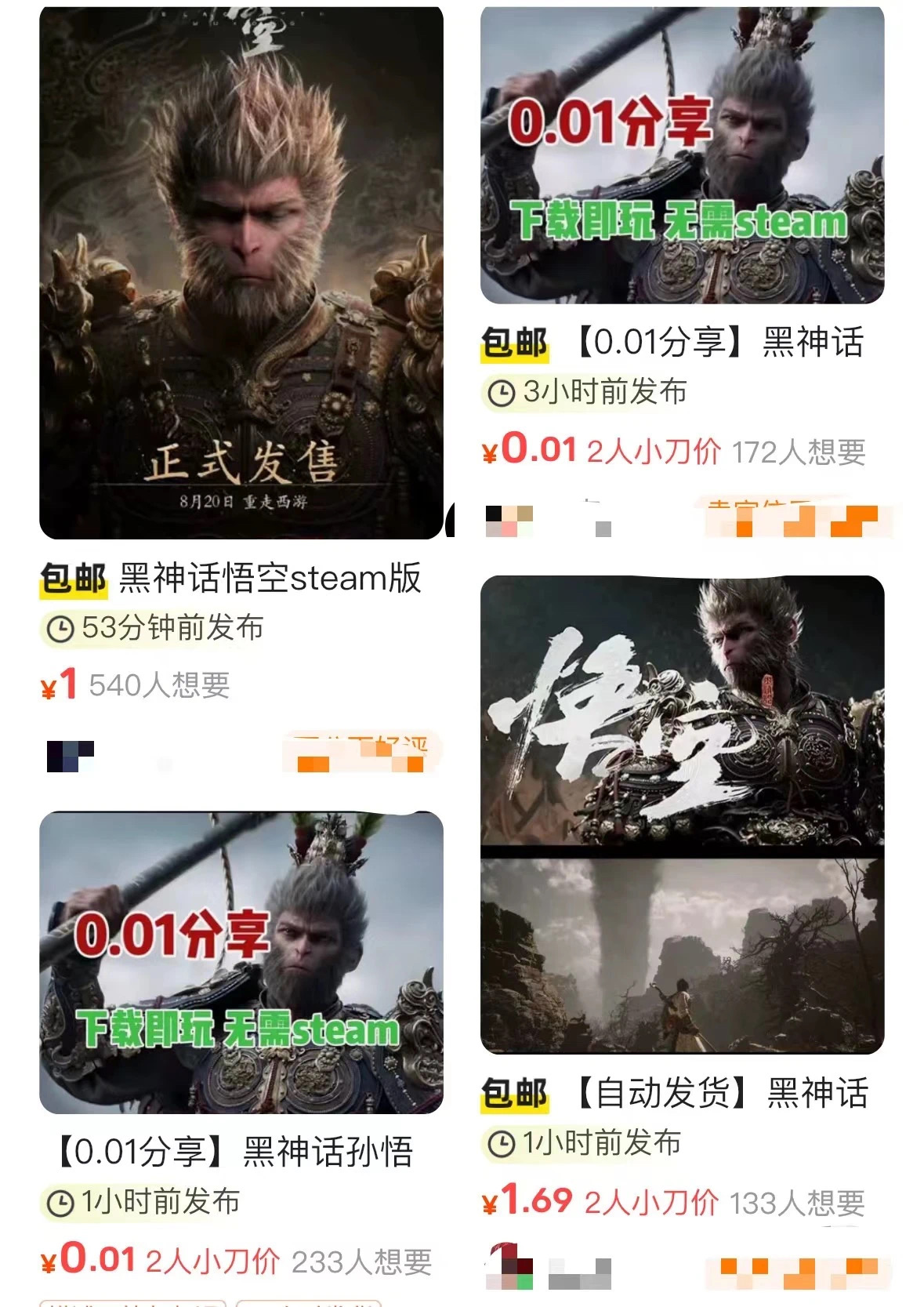Image resolution: width=924 pixels, height=1307 pixels.
Task: Open the 黑神话悟空steam版 listing priced ¥1
Action: point(241,273)
